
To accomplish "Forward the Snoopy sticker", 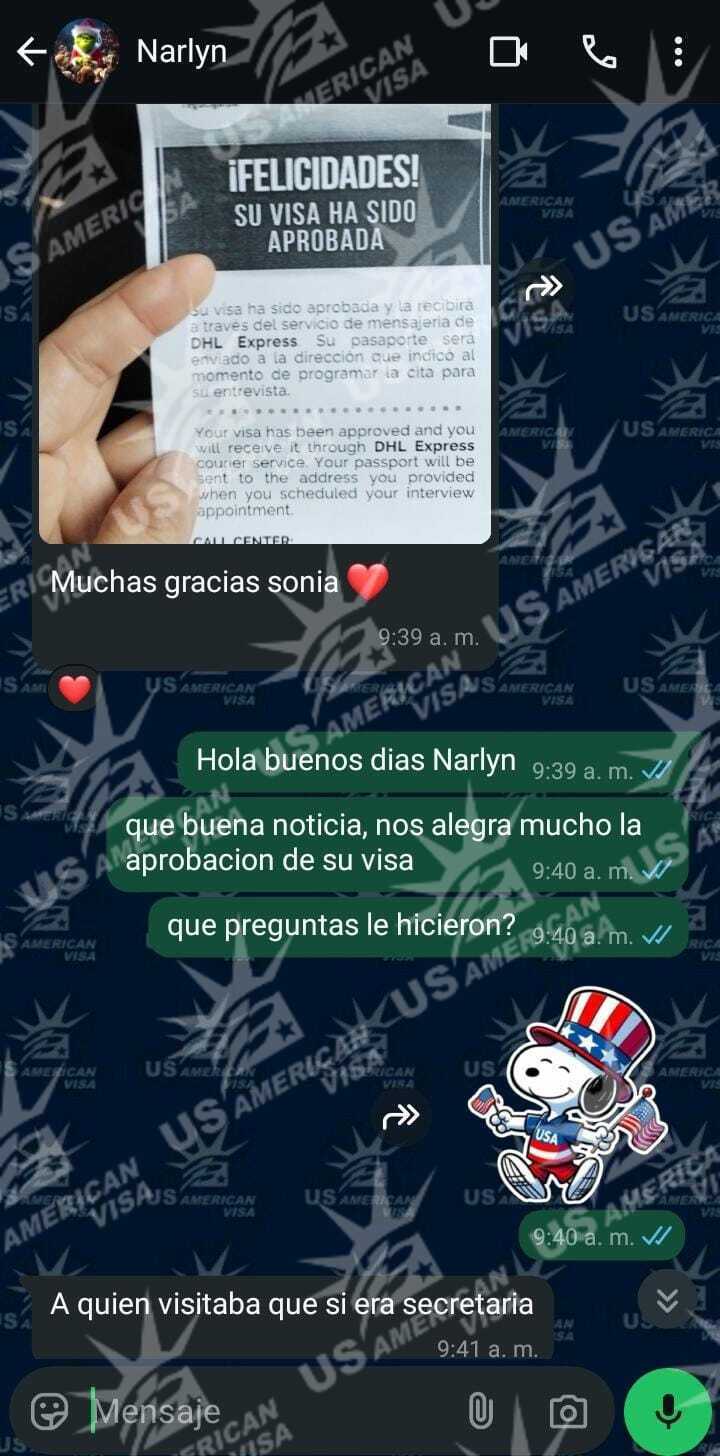I will point(401,1116).
